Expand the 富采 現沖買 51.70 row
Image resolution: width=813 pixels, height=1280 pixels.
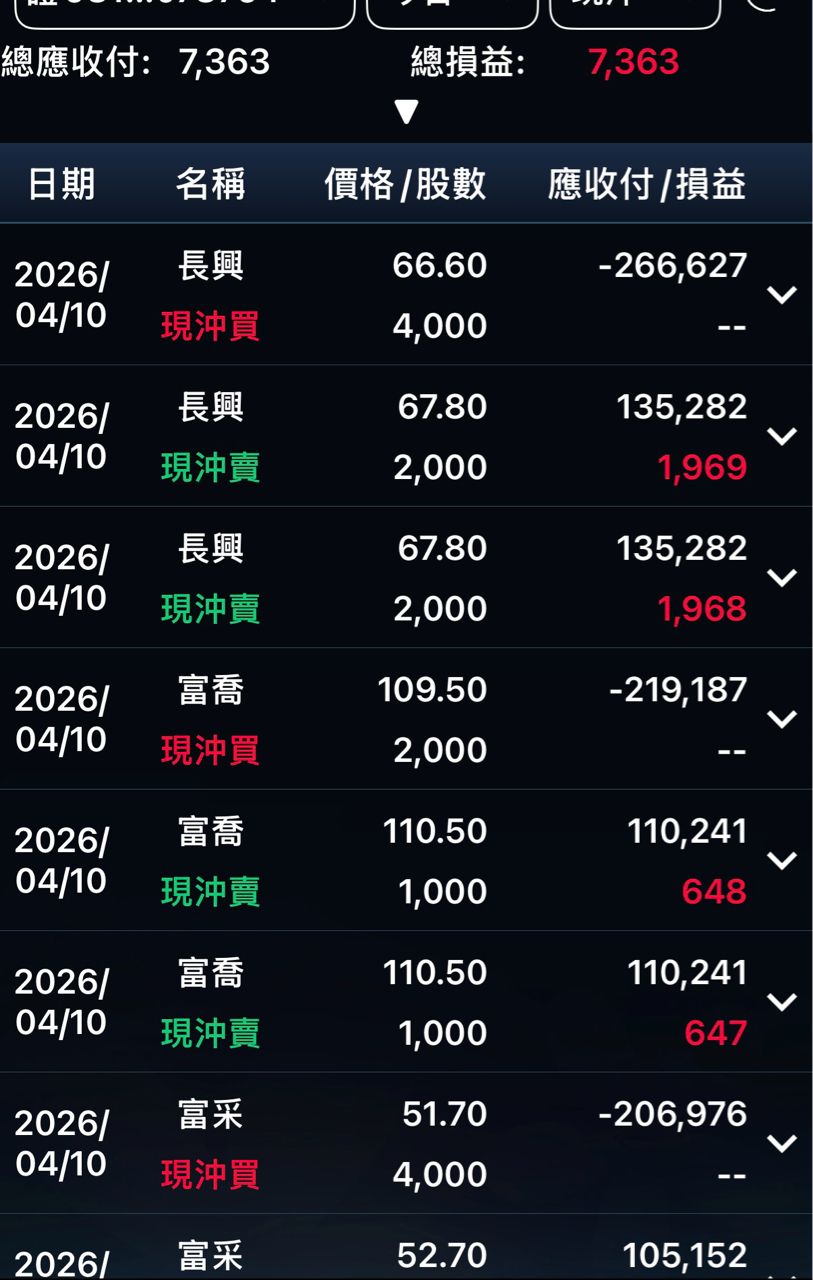click(781, 1143)
